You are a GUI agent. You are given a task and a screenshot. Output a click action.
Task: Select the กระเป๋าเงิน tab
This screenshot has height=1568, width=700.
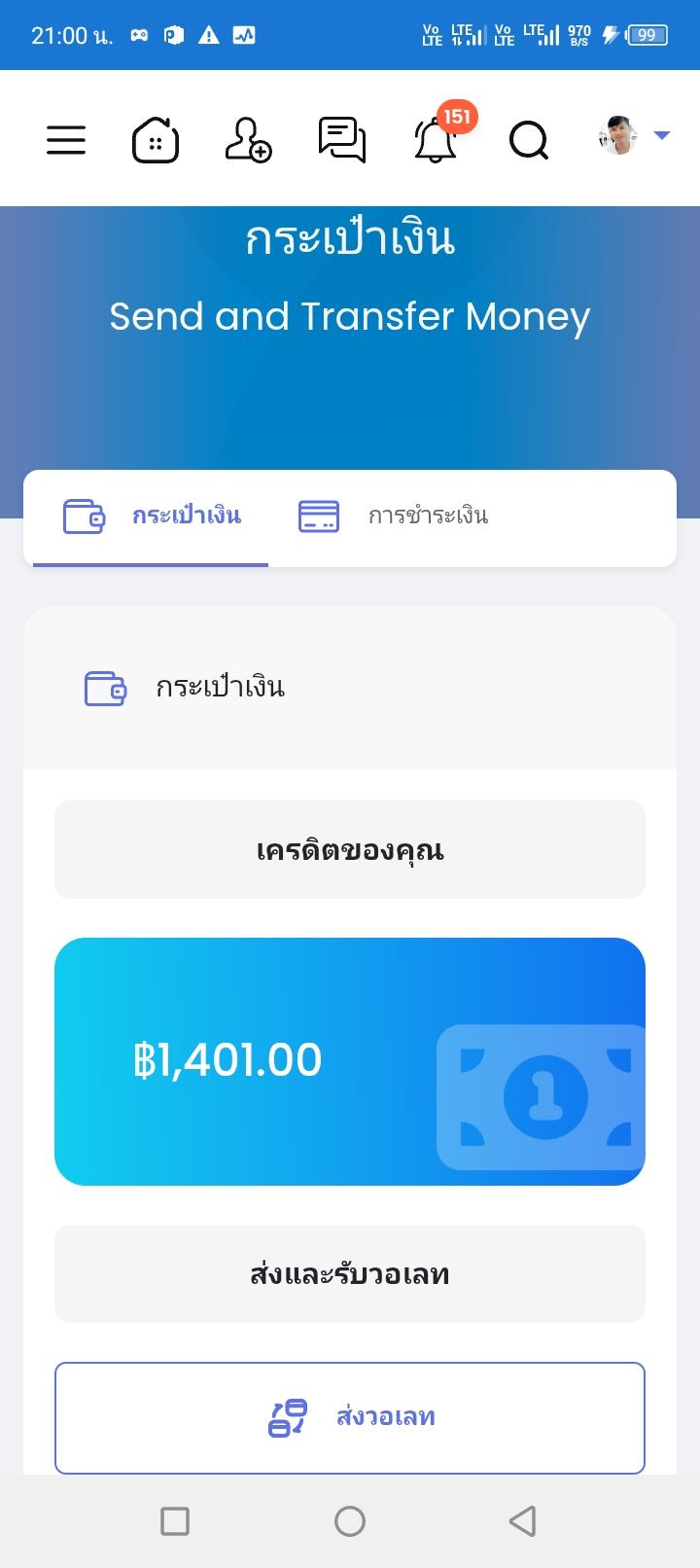click(x=152, y=516)
